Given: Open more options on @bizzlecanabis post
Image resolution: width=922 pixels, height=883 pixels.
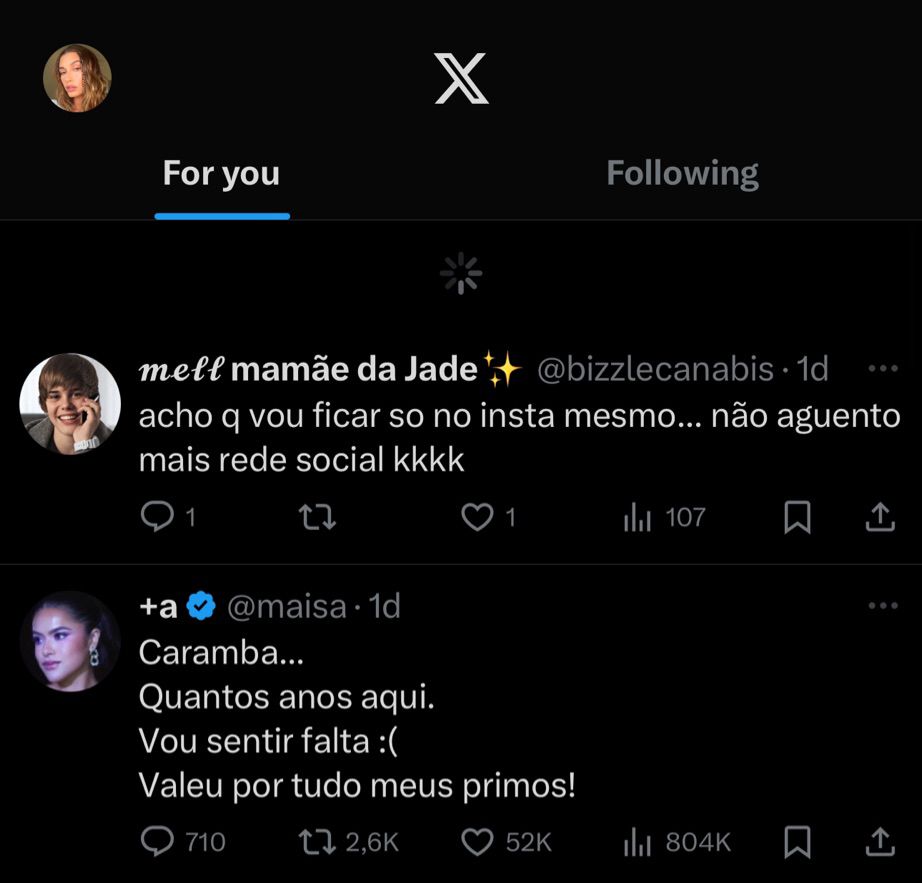Looking at the screenshot, I should pyautogui.click(x=883, y=369).
